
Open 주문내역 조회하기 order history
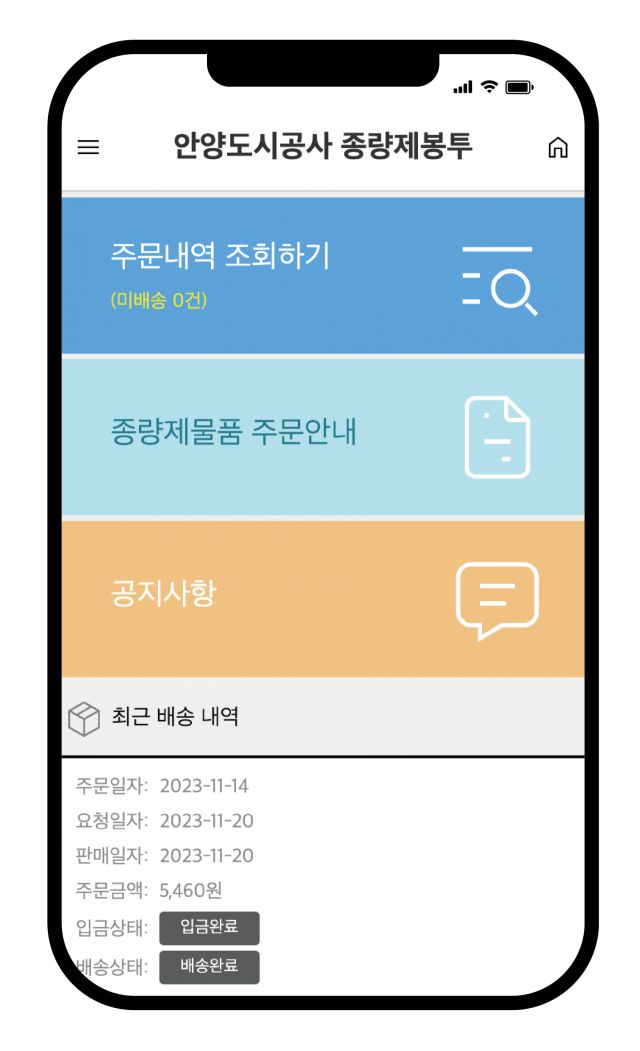pyautogui.click(x=322, y=275)
